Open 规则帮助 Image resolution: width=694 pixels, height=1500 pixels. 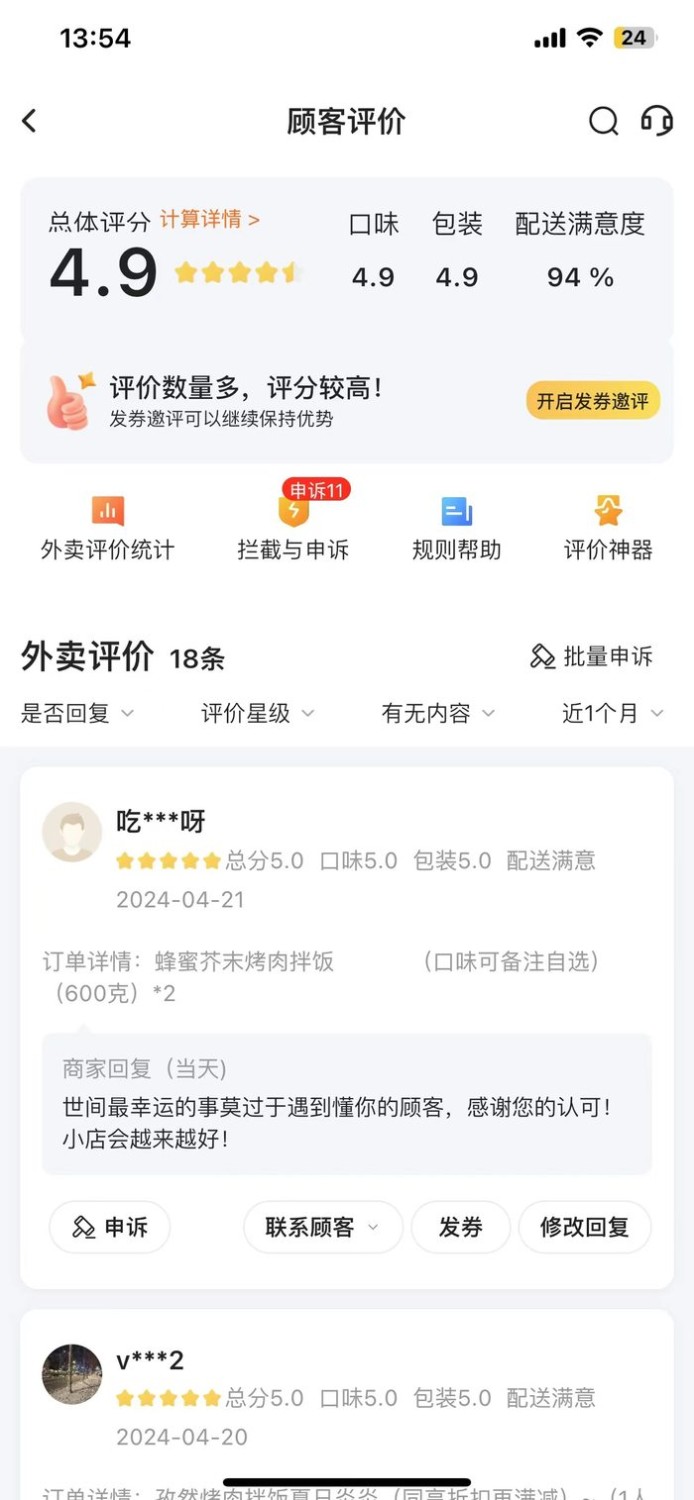[x=456, y=528]
